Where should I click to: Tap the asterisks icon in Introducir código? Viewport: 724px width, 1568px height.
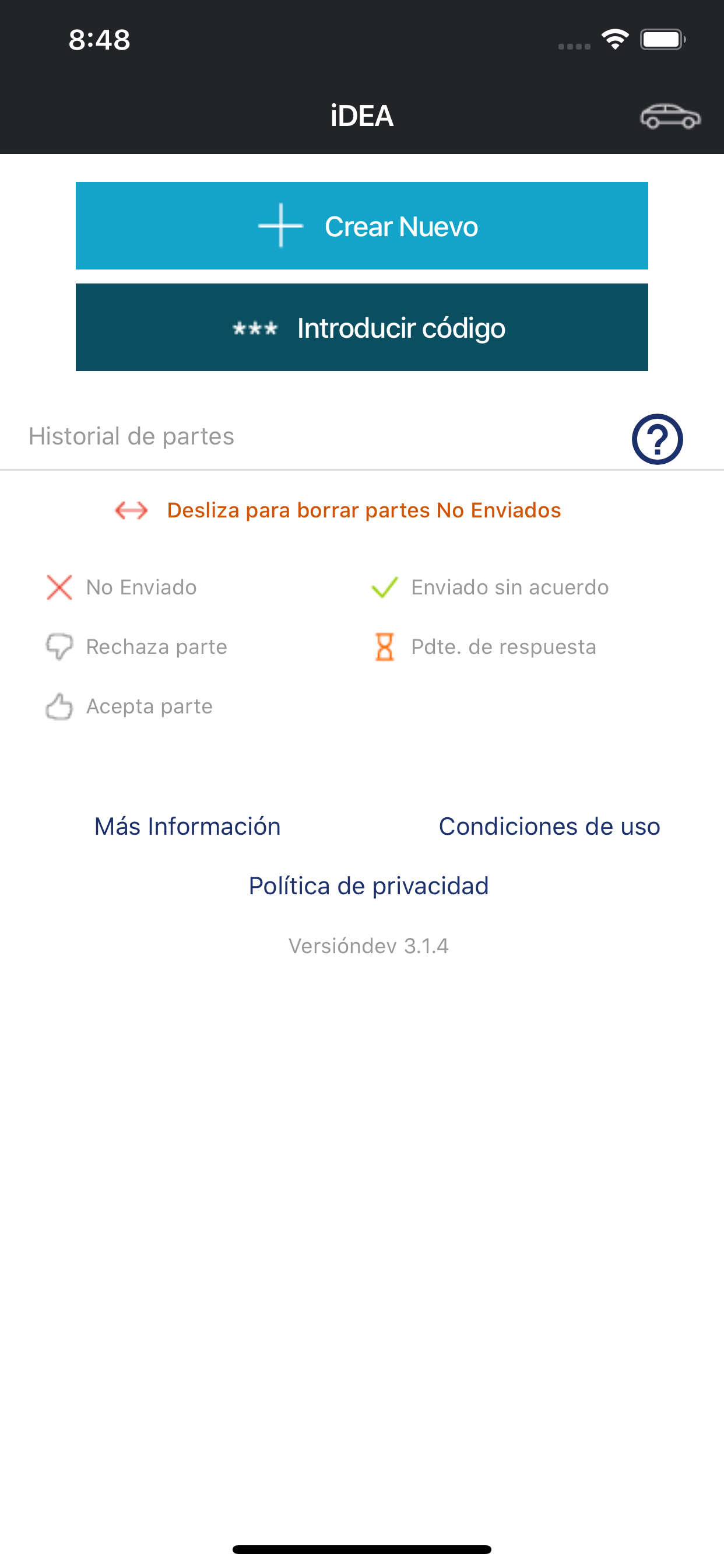coord(255,327)
